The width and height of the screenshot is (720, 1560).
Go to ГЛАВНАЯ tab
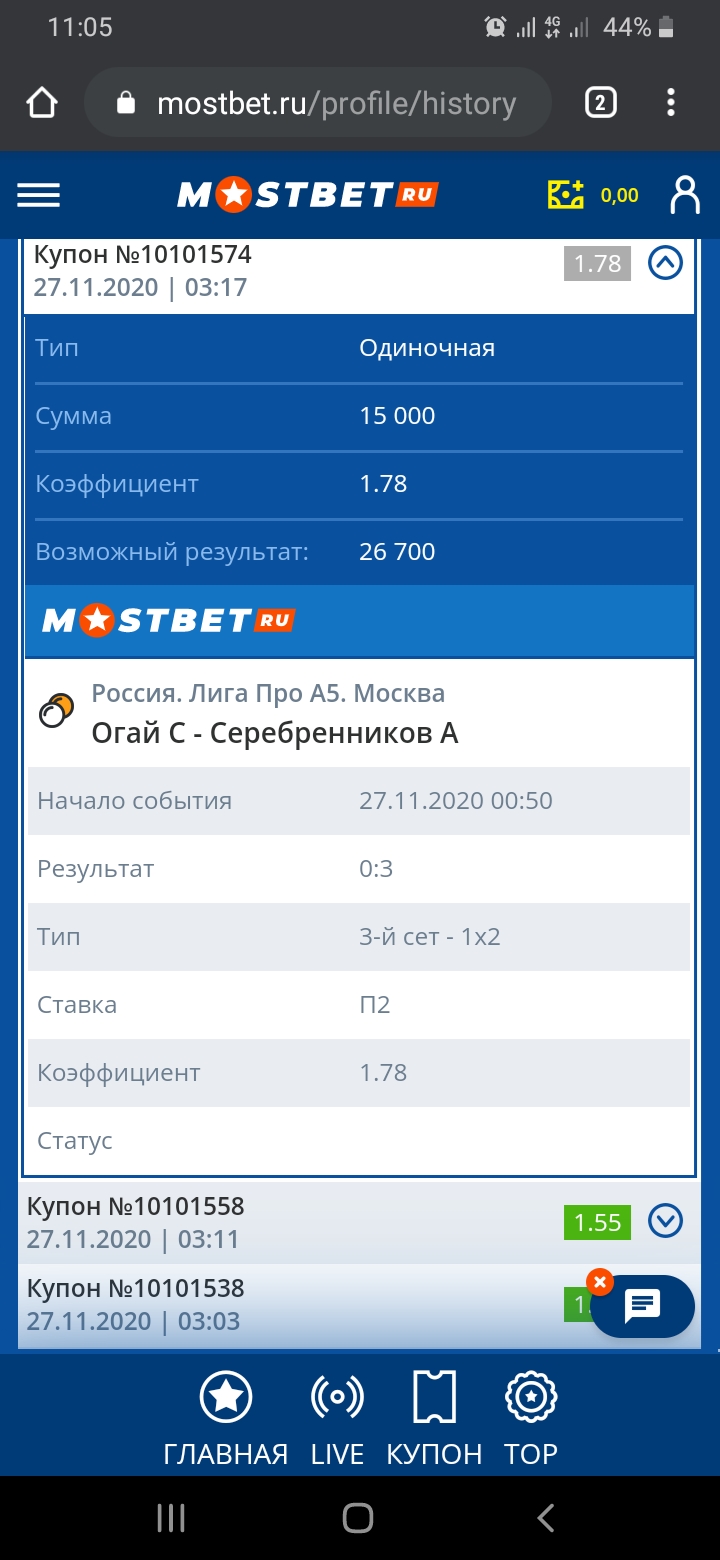point(226,1420)
